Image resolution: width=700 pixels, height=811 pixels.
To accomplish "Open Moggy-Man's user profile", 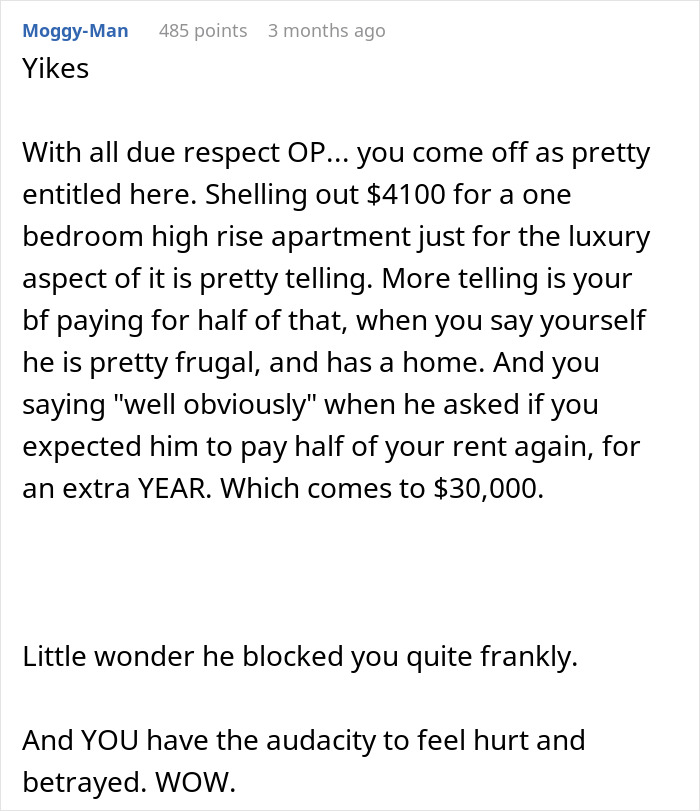I will click(x=75, y=31).
